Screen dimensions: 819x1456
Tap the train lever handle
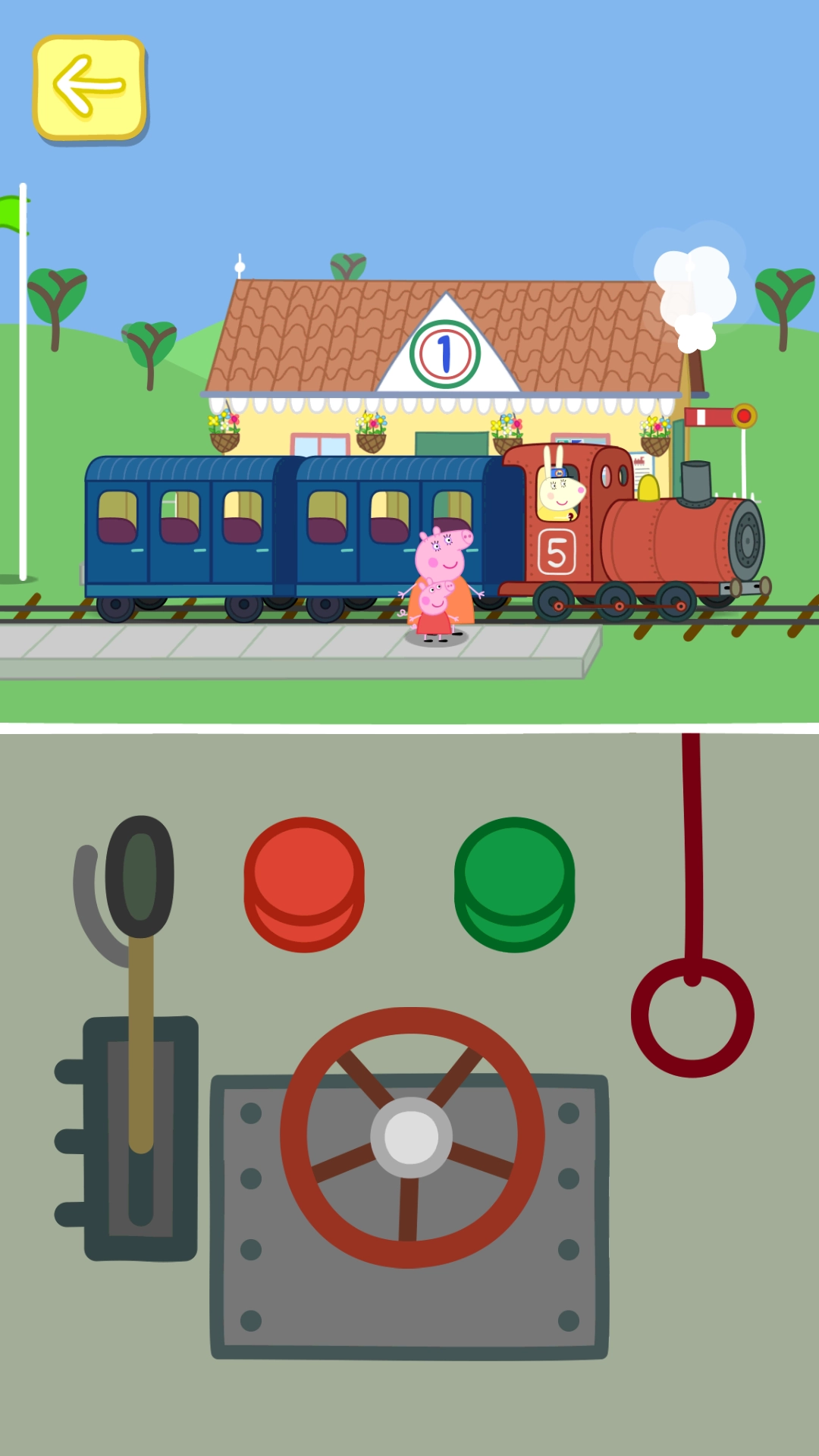pyautogui.click(x=140, y=877)
